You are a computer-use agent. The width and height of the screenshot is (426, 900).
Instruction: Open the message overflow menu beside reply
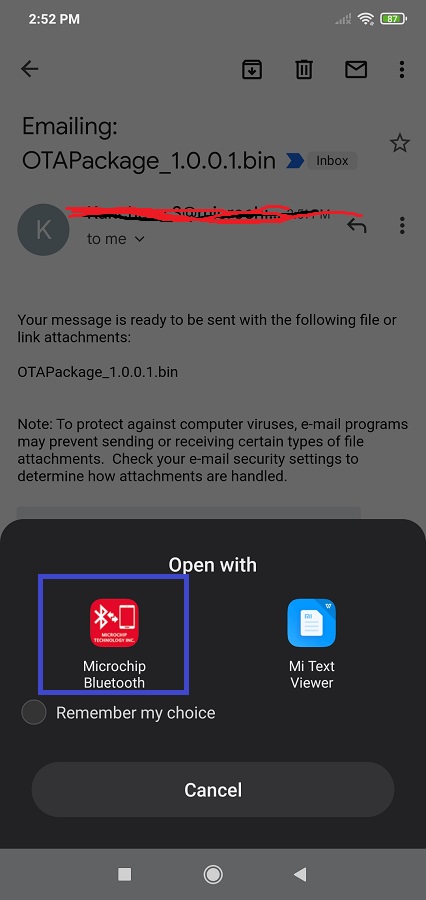coord(402,226)
